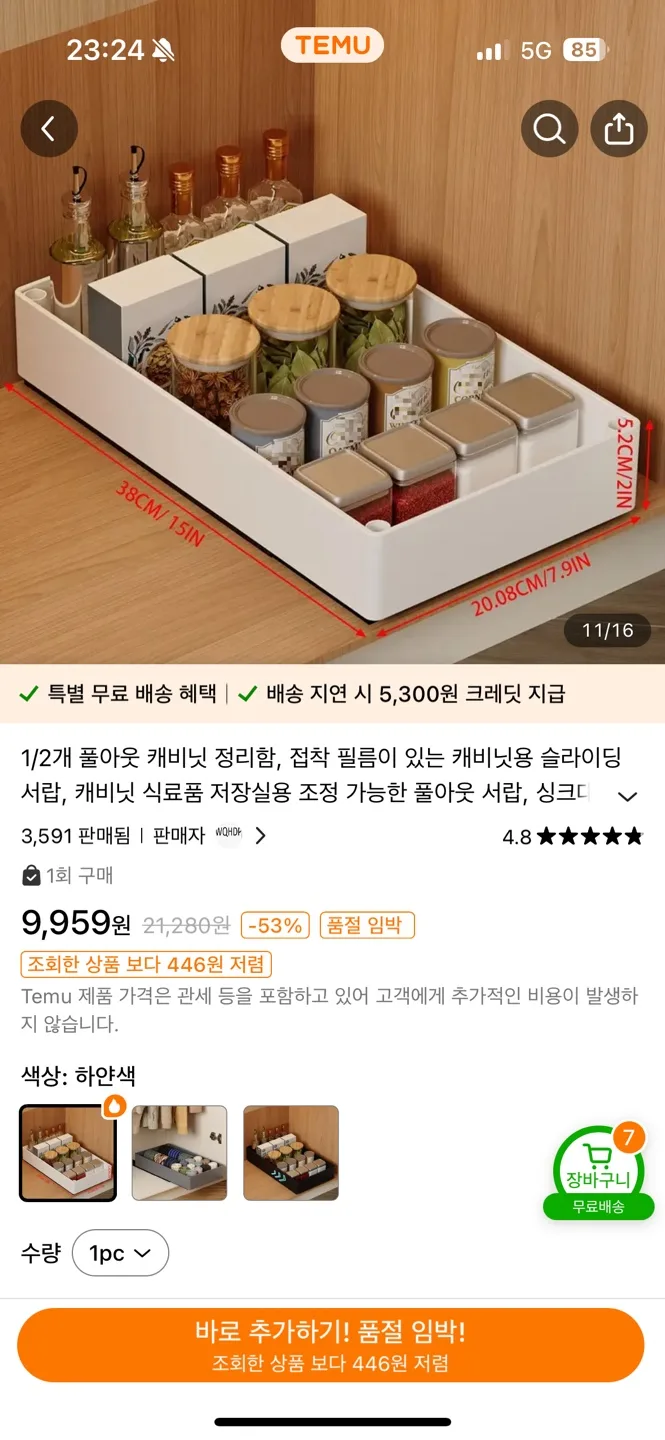Expand the full product title
Screen dimensions: 665x1440
(x=627, y=796)
